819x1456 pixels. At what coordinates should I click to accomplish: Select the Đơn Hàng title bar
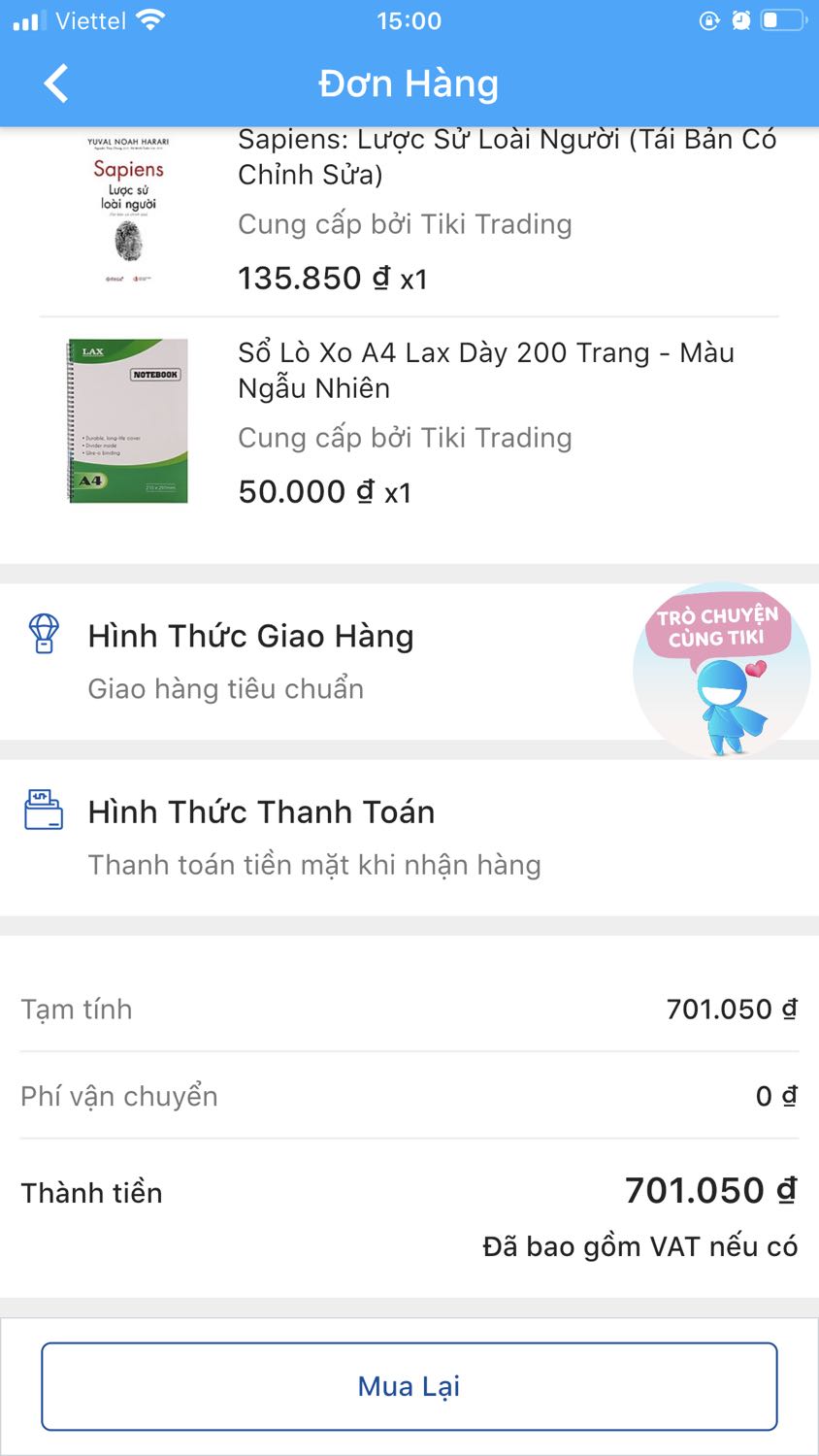pos(409,83)
